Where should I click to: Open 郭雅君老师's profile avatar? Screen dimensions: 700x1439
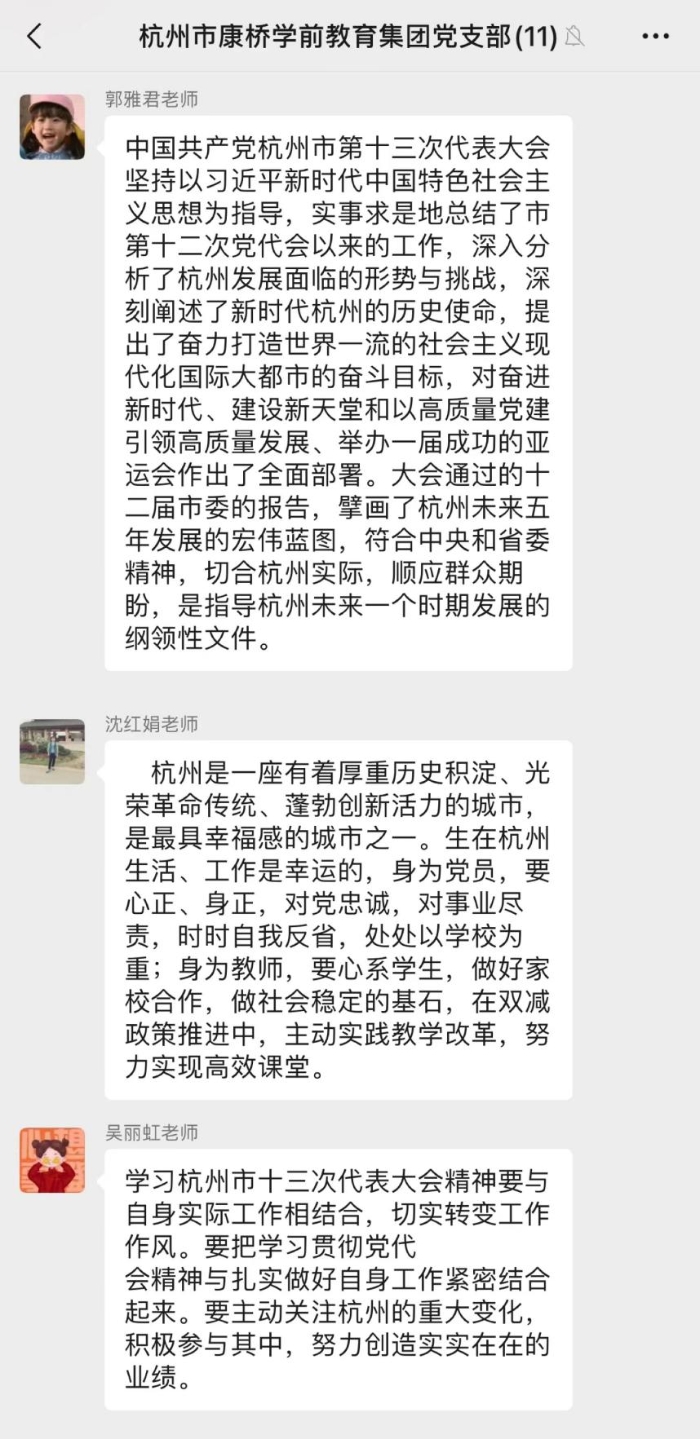click(x=52, y=127)
